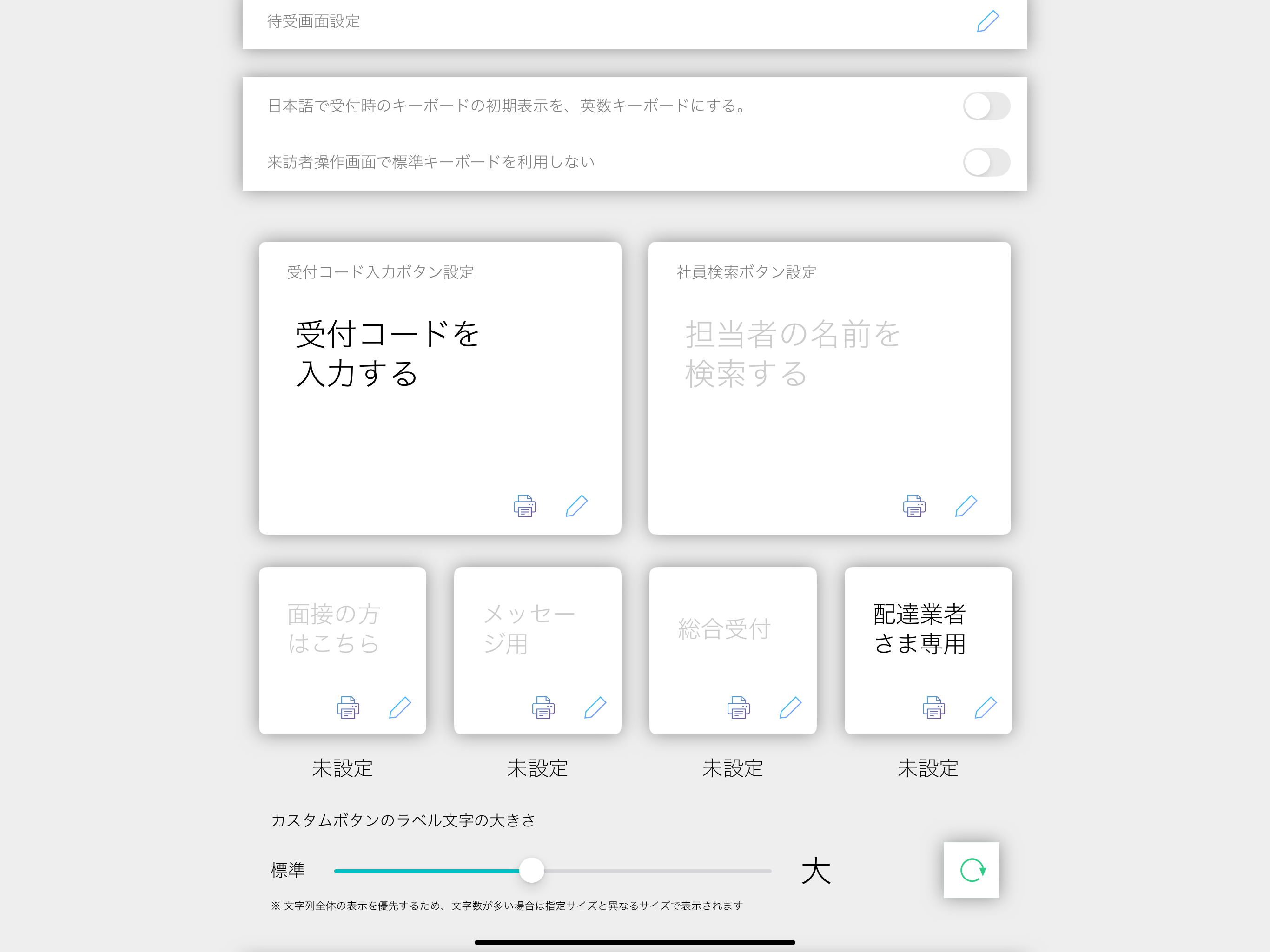Edit the 面接の方はこちら button
Viewport: 1270px width, 952px height.
coord(400,707)
